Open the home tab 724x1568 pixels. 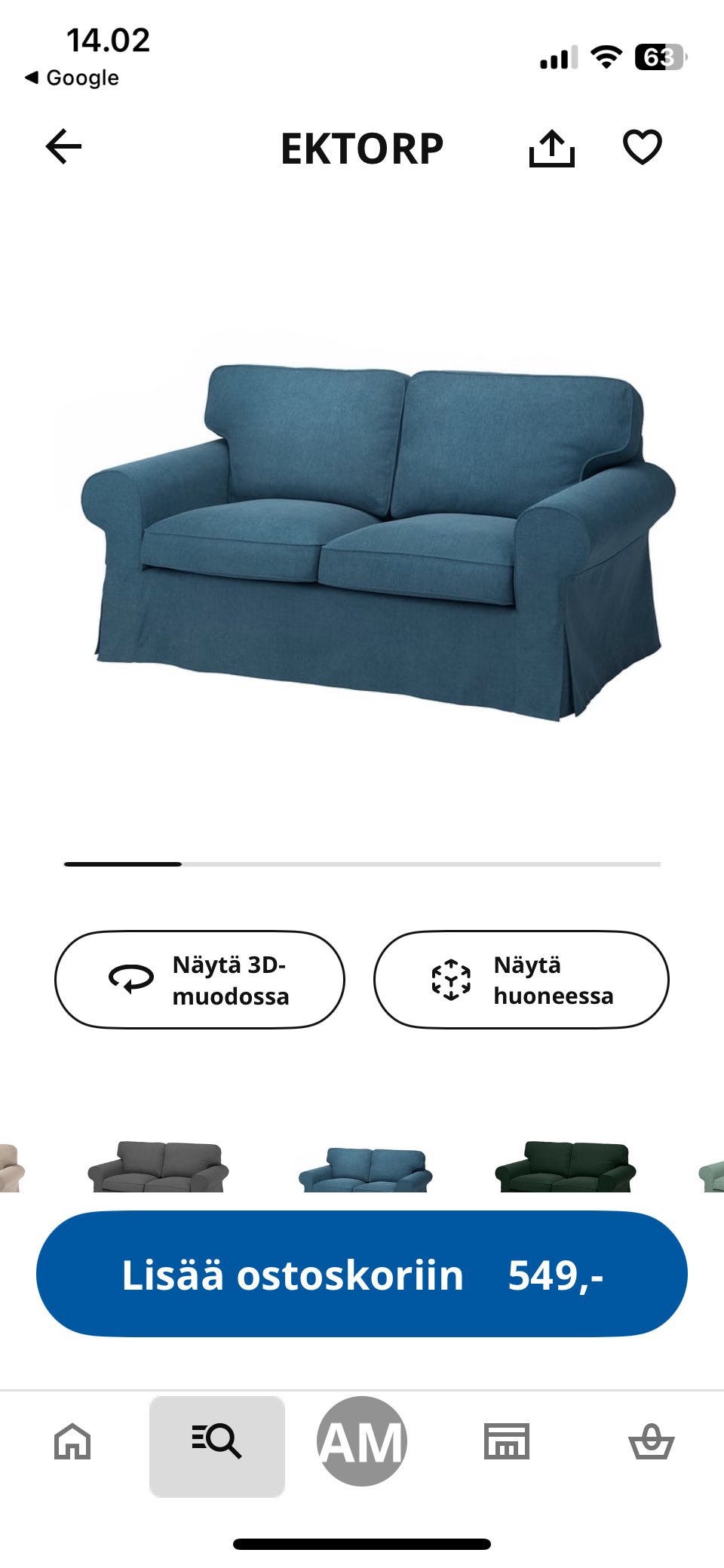coord(72,1441)
